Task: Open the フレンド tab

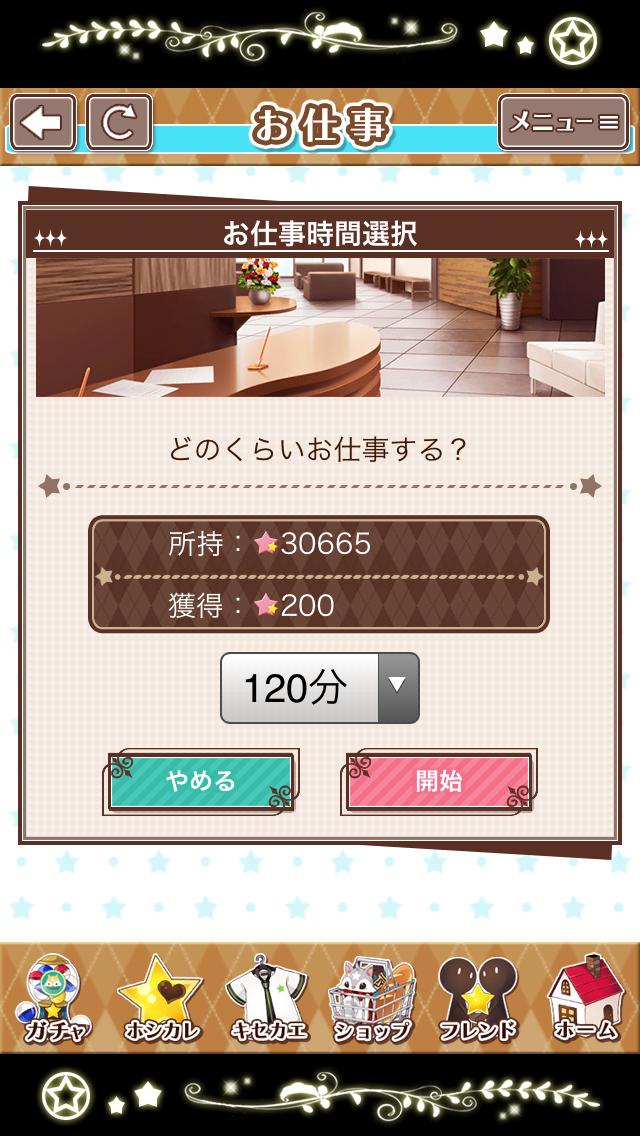Action: 478,999
